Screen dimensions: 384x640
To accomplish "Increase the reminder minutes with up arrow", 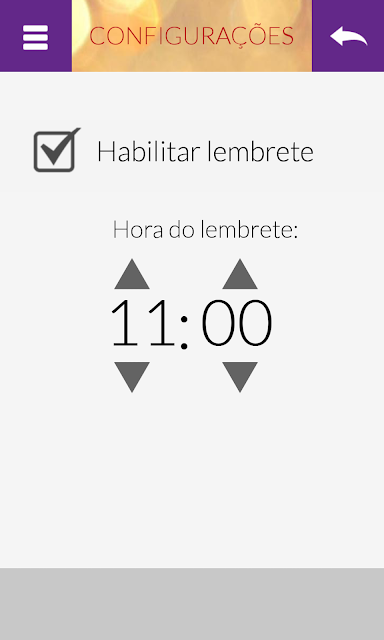I will point(240,274).
